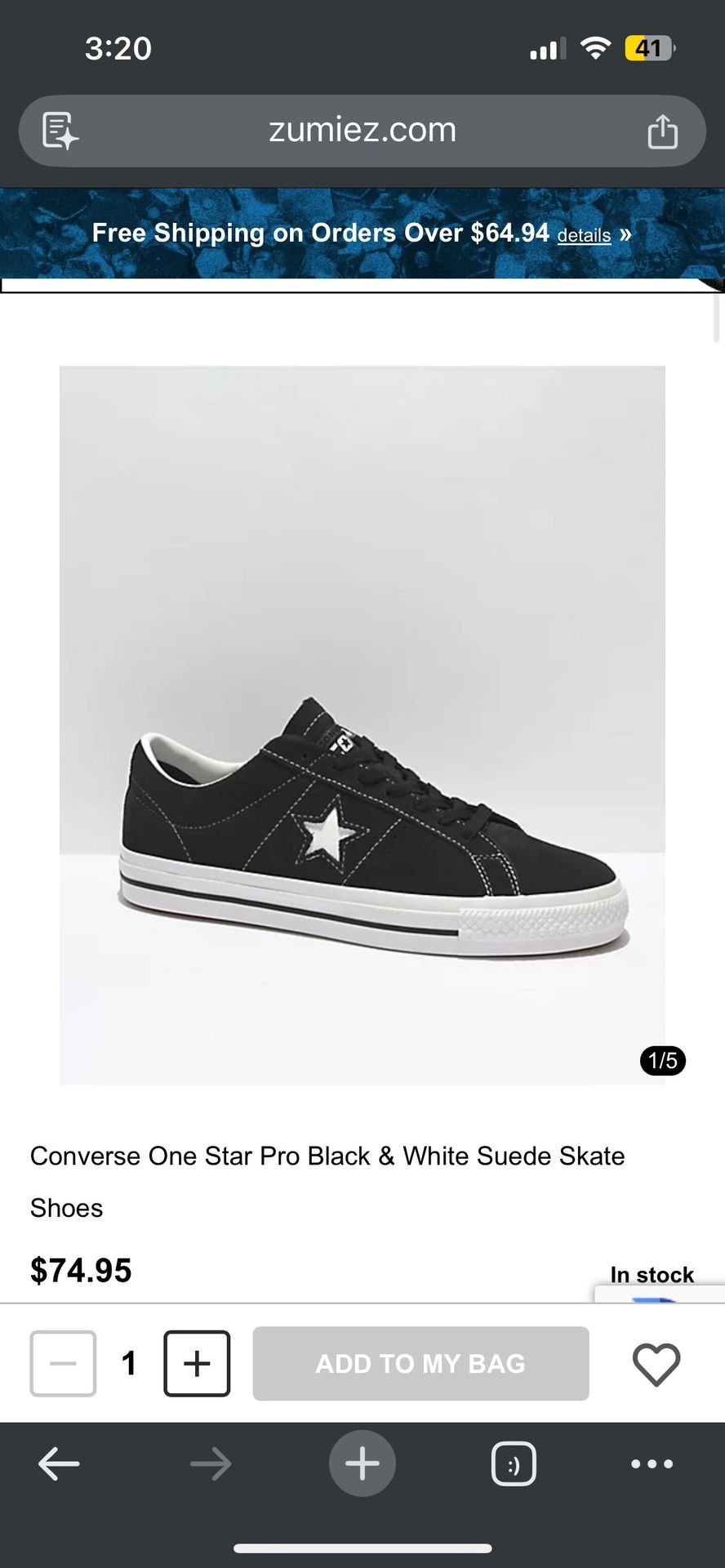Open the tab switcher smiley icon
The image size is (725, 1568).
coord(513,1462)
